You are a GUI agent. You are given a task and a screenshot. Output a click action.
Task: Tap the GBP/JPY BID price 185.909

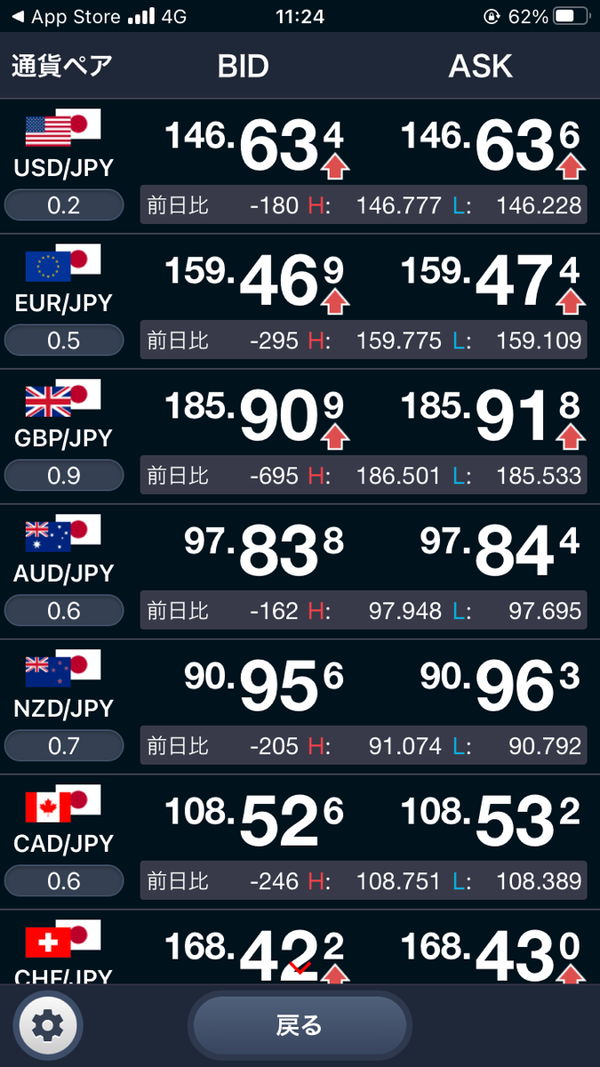click(255, 415)
